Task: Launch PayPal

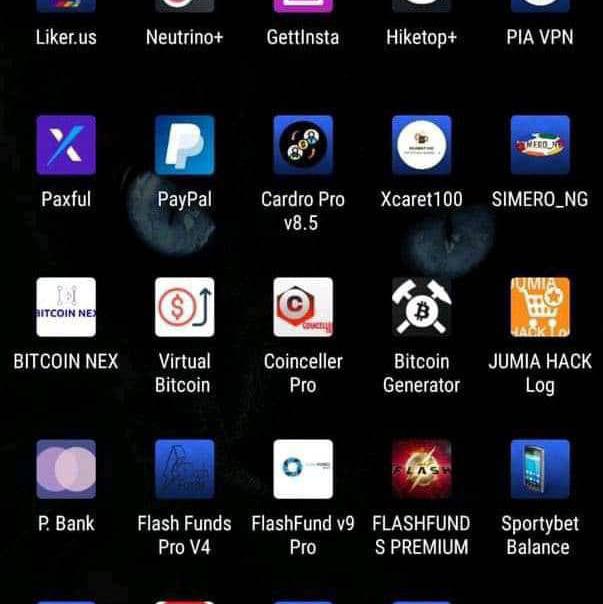Action: 184,146
